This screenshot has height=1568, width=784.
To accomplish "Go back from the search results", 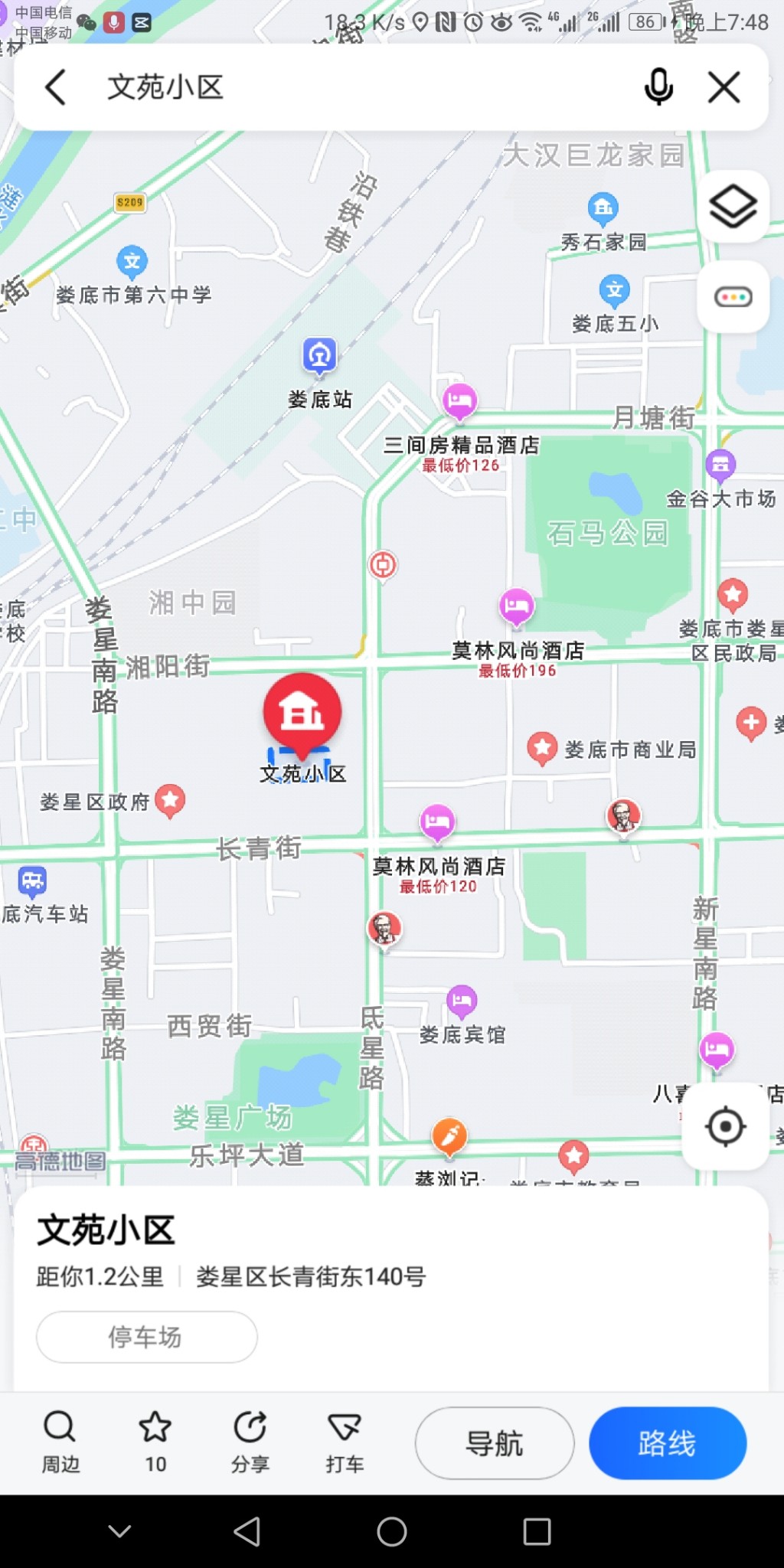I will [56, 87].
